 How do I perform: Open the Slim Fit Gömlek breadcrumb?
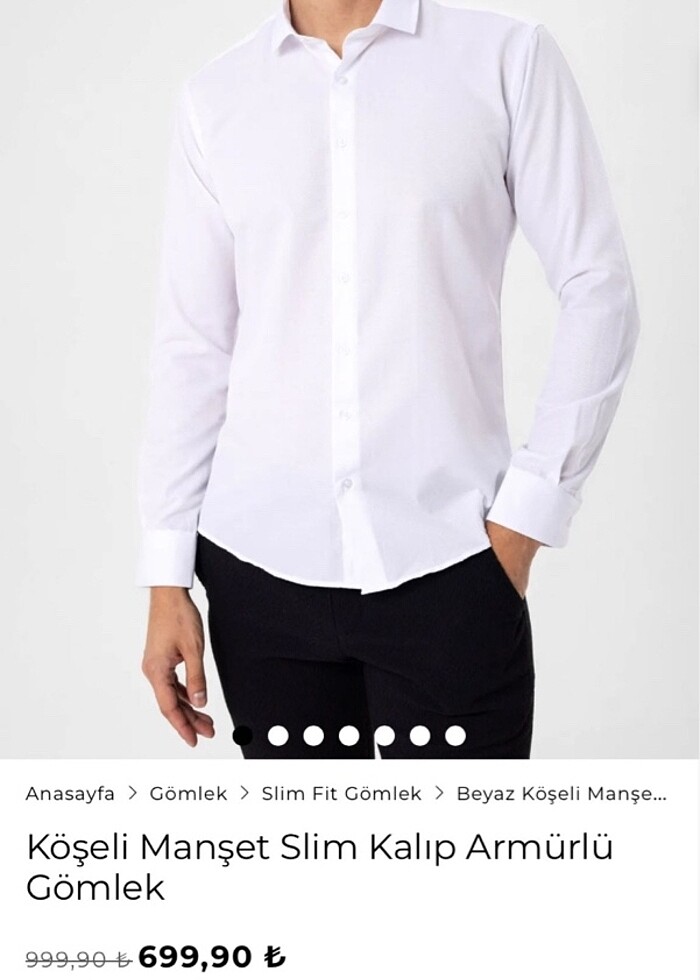click(x=341, y=794)
